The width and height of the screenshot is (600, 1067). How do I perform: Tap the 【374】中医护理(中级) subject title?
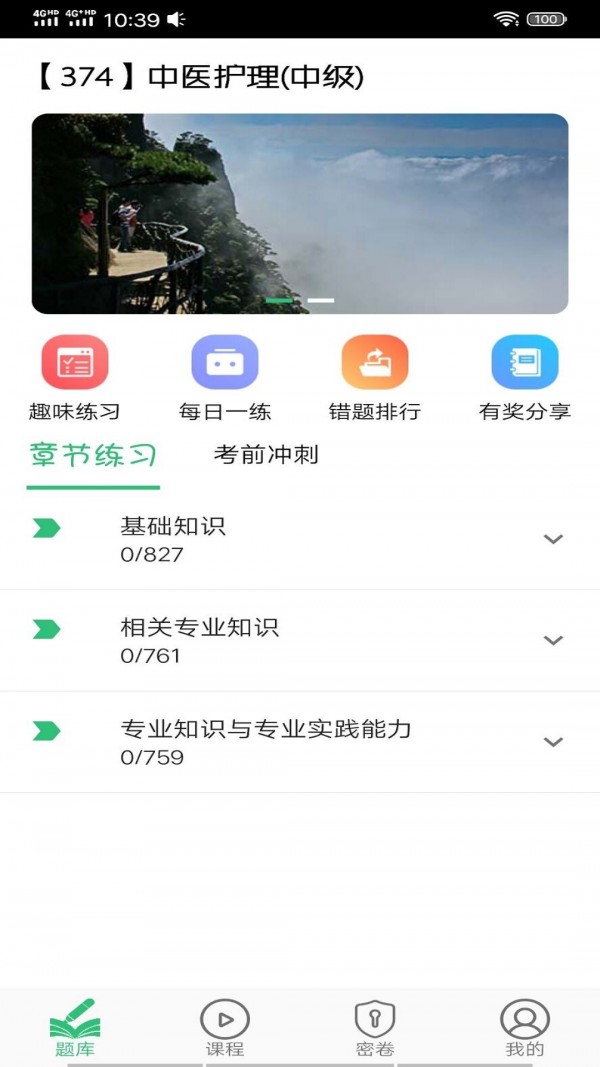click(200, 77)
